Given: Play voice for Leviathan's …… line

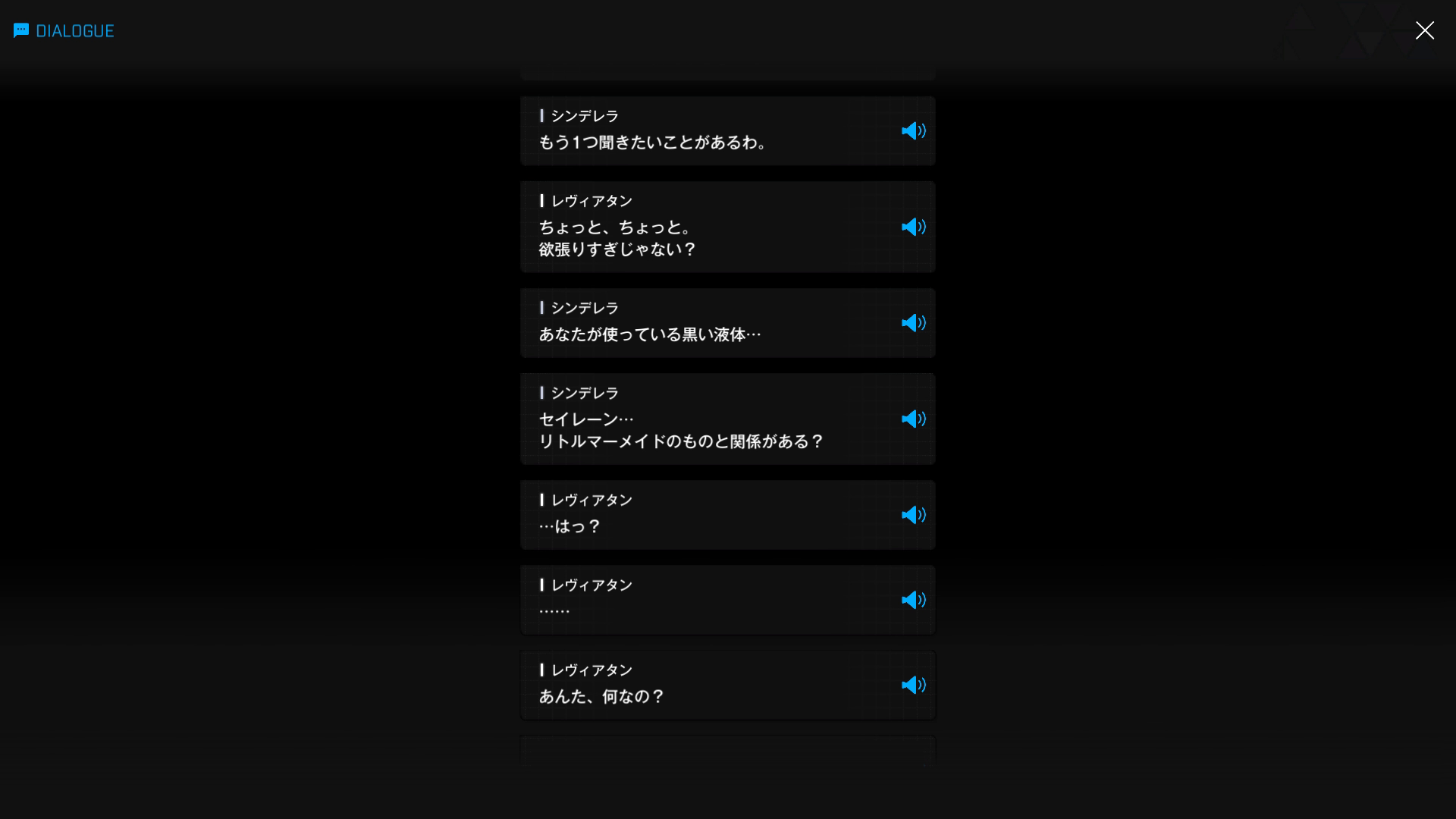Looking at the screenshot, I should tap(913, 600).
